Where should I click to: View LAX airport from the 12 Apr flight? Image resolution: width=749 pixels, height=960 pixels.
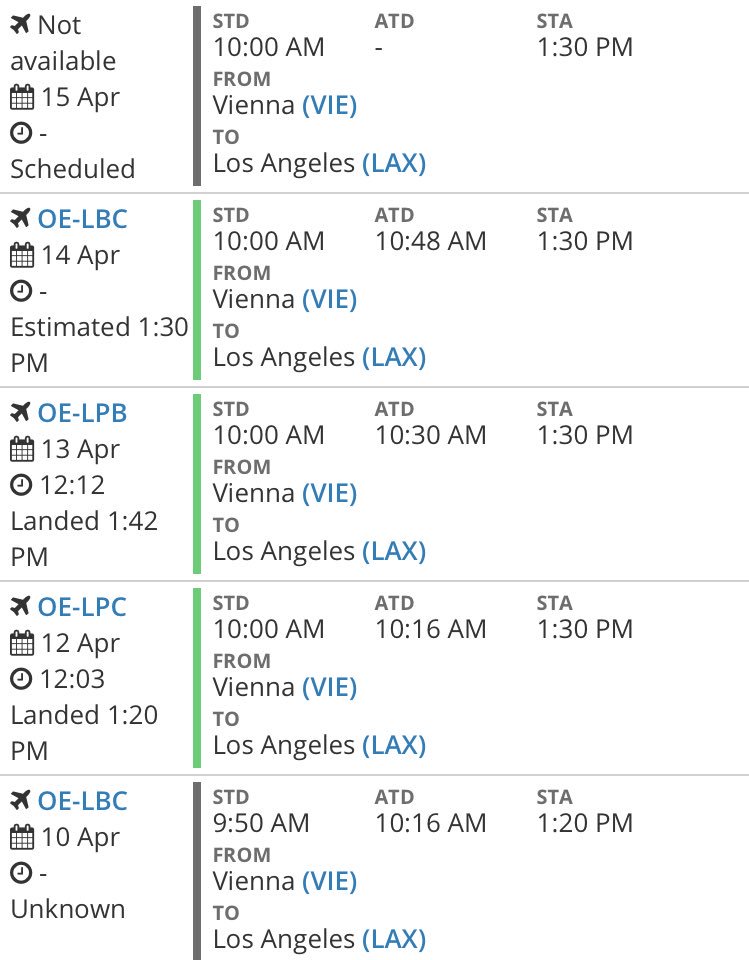(394, 746)
